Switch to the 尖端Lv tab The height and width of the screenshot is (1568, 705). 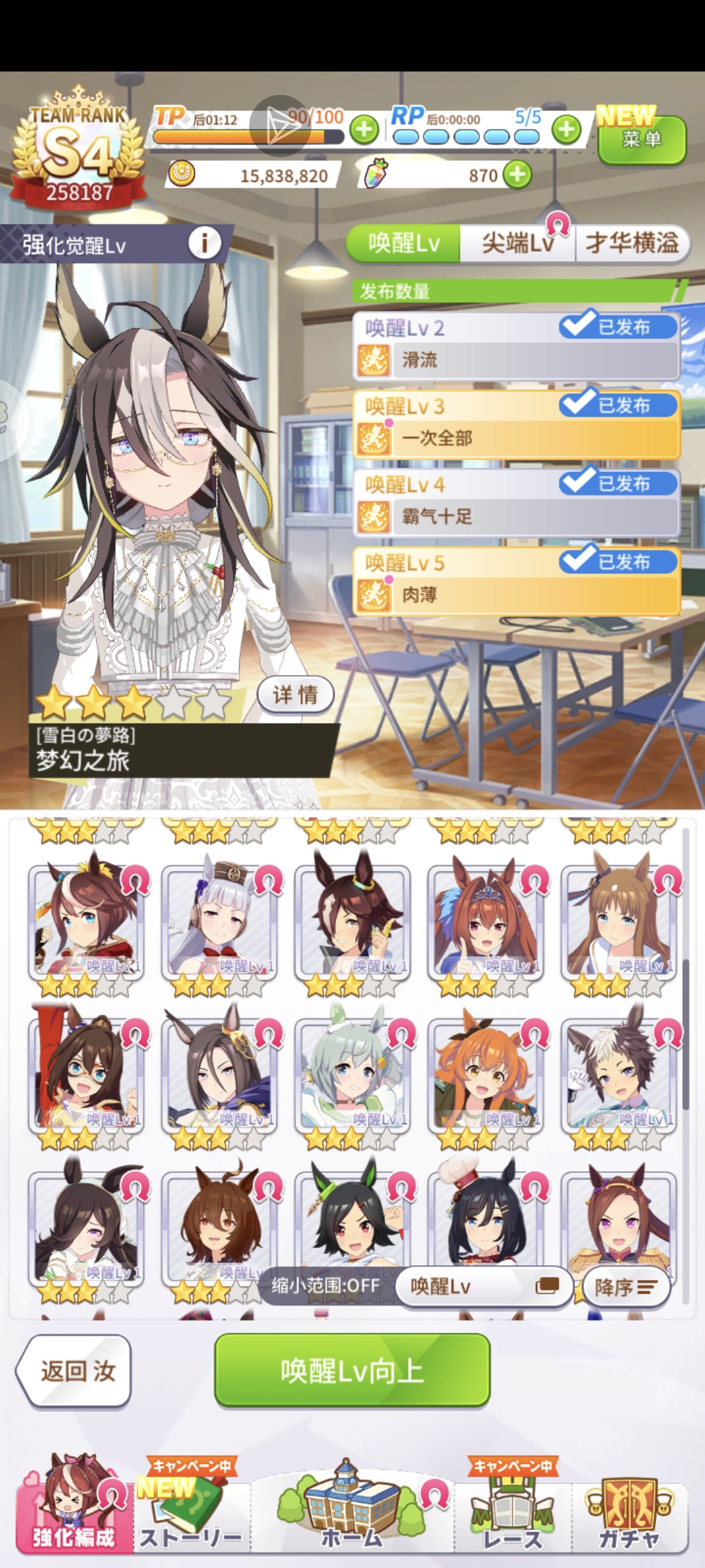click(517, 244)
